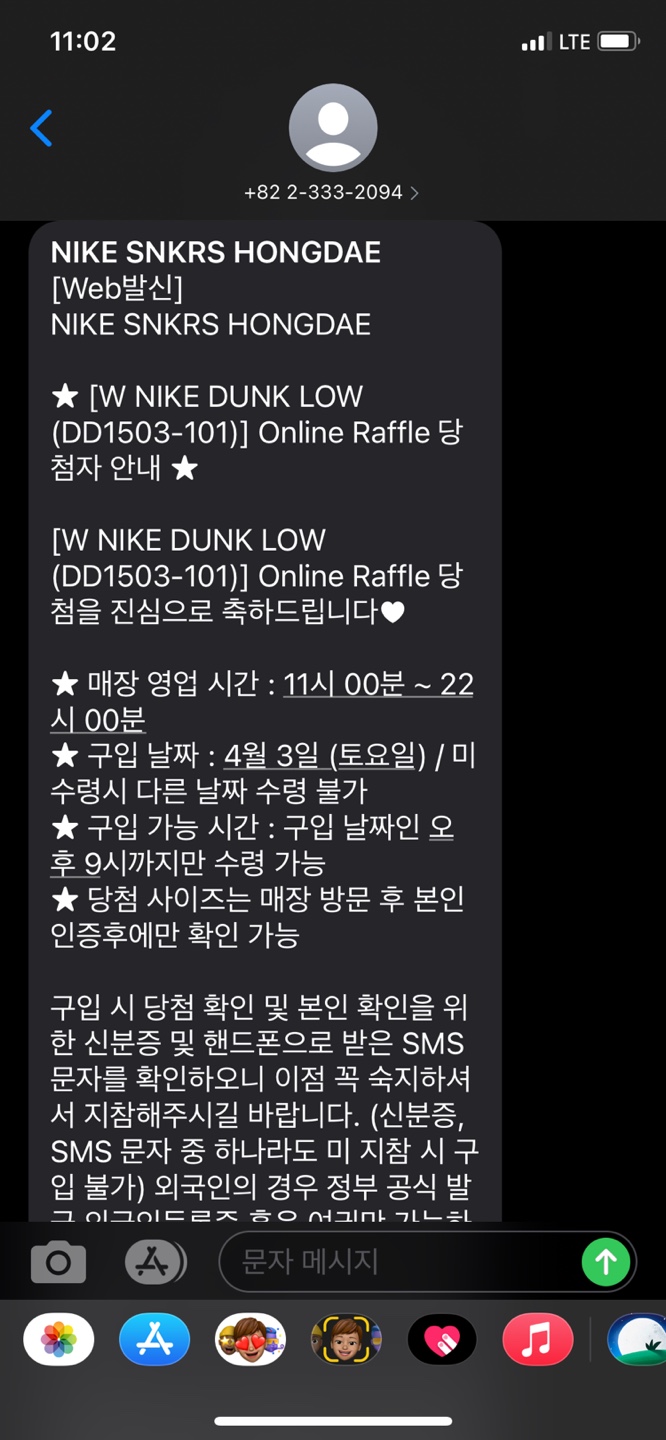Open the camera to attach a photo

[58, 1262]
